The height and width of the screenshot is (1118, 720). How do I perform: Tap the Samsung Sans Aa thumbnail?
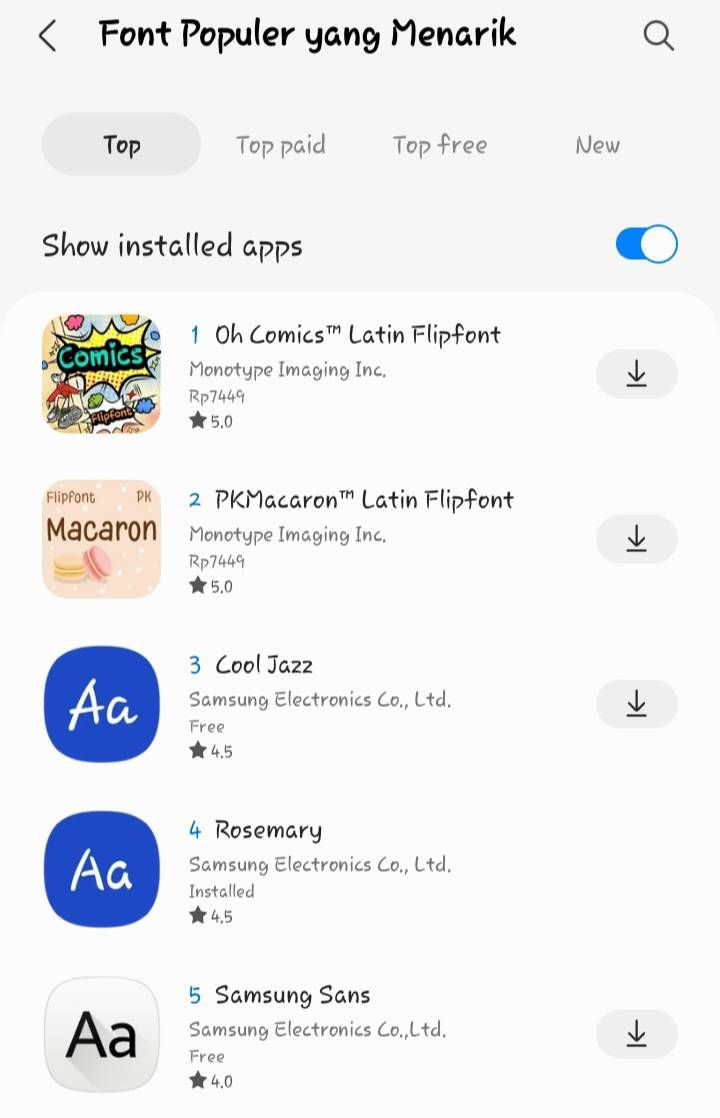101,1035
